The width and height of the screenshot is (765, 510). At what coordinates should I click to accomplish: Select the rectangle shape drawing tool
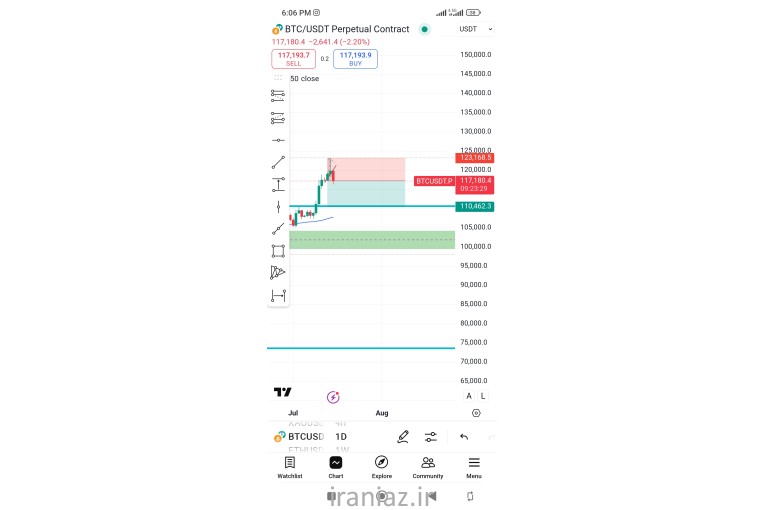click(x=278, y=251)
